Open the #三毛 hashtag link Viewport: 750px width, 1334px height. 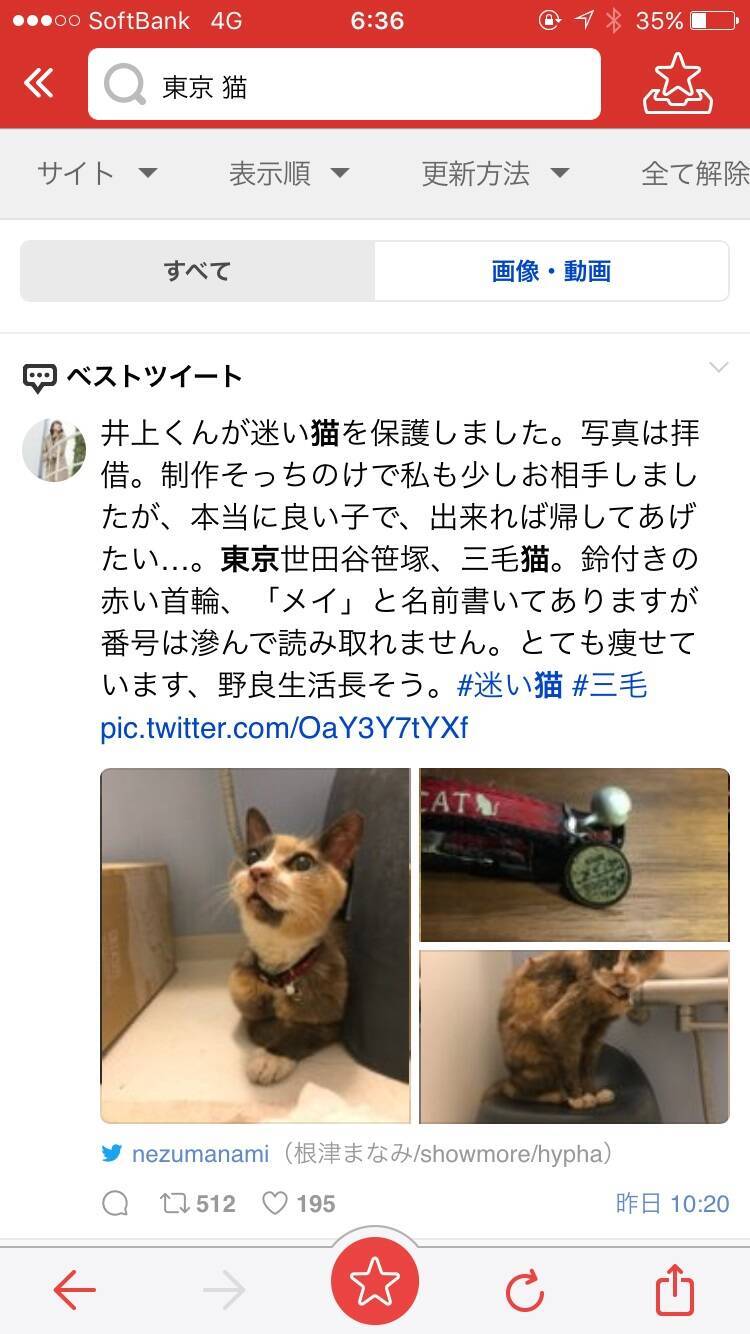pos(609,686)
